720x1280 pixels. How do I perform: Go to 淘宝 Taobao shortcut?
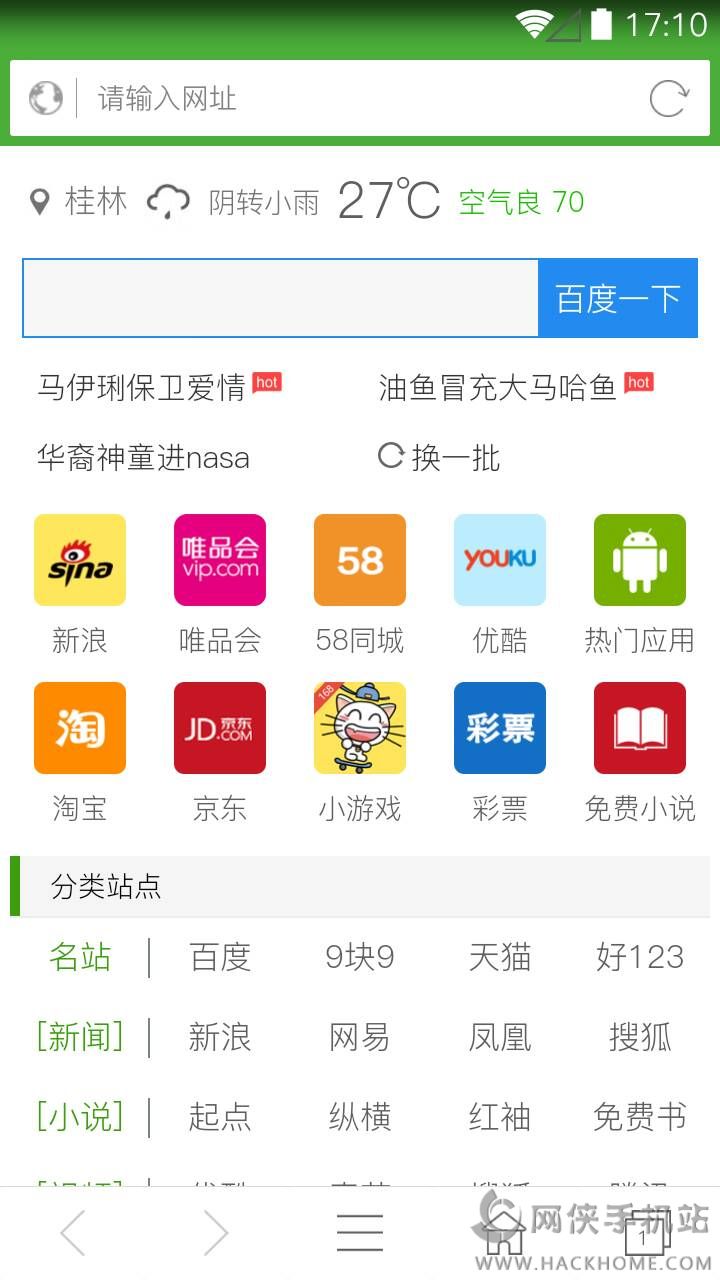point(80,728)
